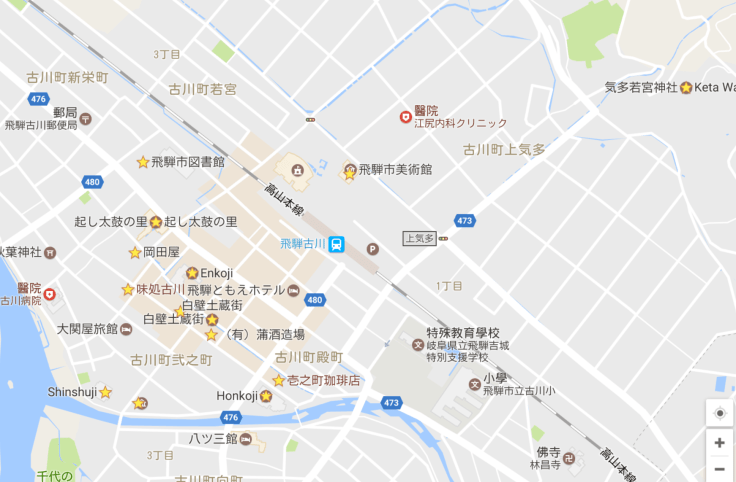The height and width of the screenshot is (482, 736).
Task: Open 八ツ三館 lodging marker
Action: point(246,438)
